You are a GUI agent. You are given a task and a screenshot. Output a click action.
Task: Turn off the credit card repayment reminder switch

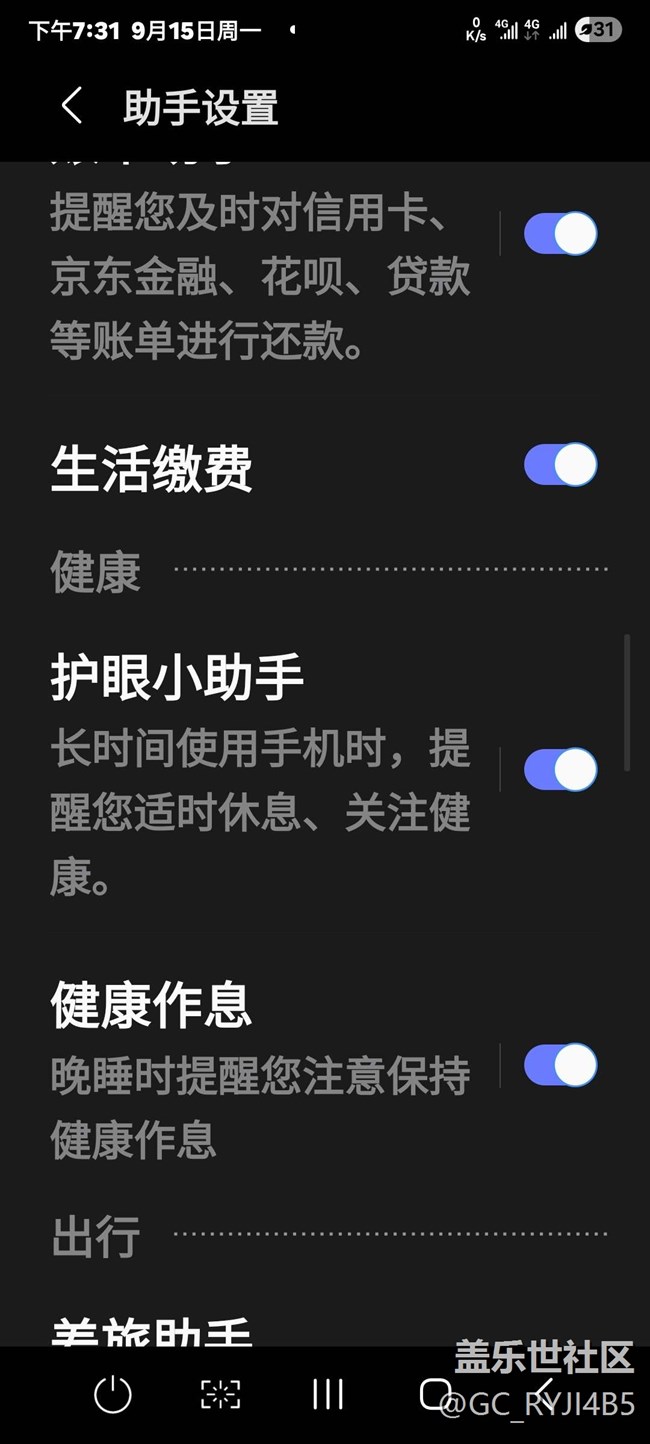(560, 234)
